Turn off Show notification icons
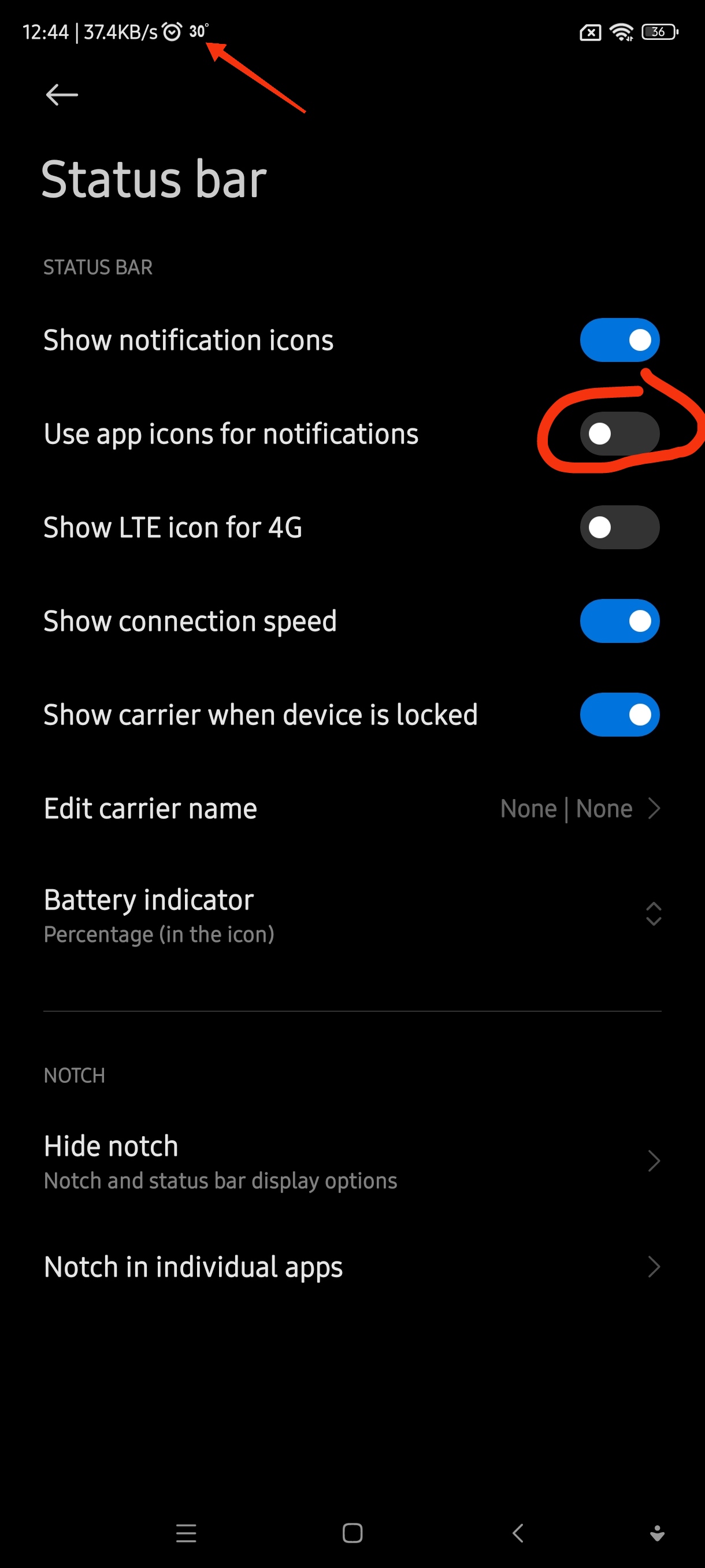The image size is (705, 1568). (619, 341)
